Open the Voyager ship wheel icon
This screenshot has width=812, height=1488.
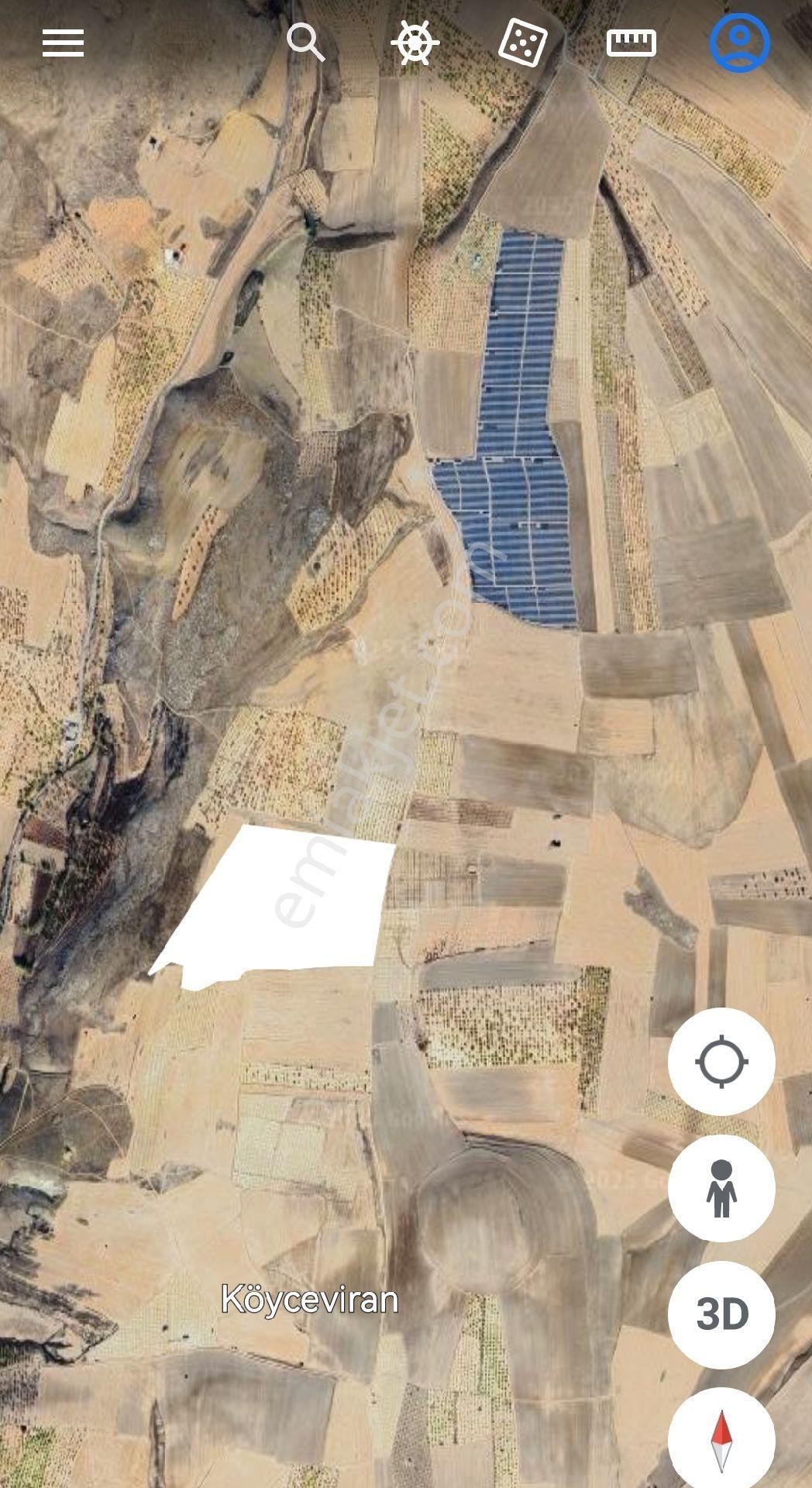[x=415, y=42]
